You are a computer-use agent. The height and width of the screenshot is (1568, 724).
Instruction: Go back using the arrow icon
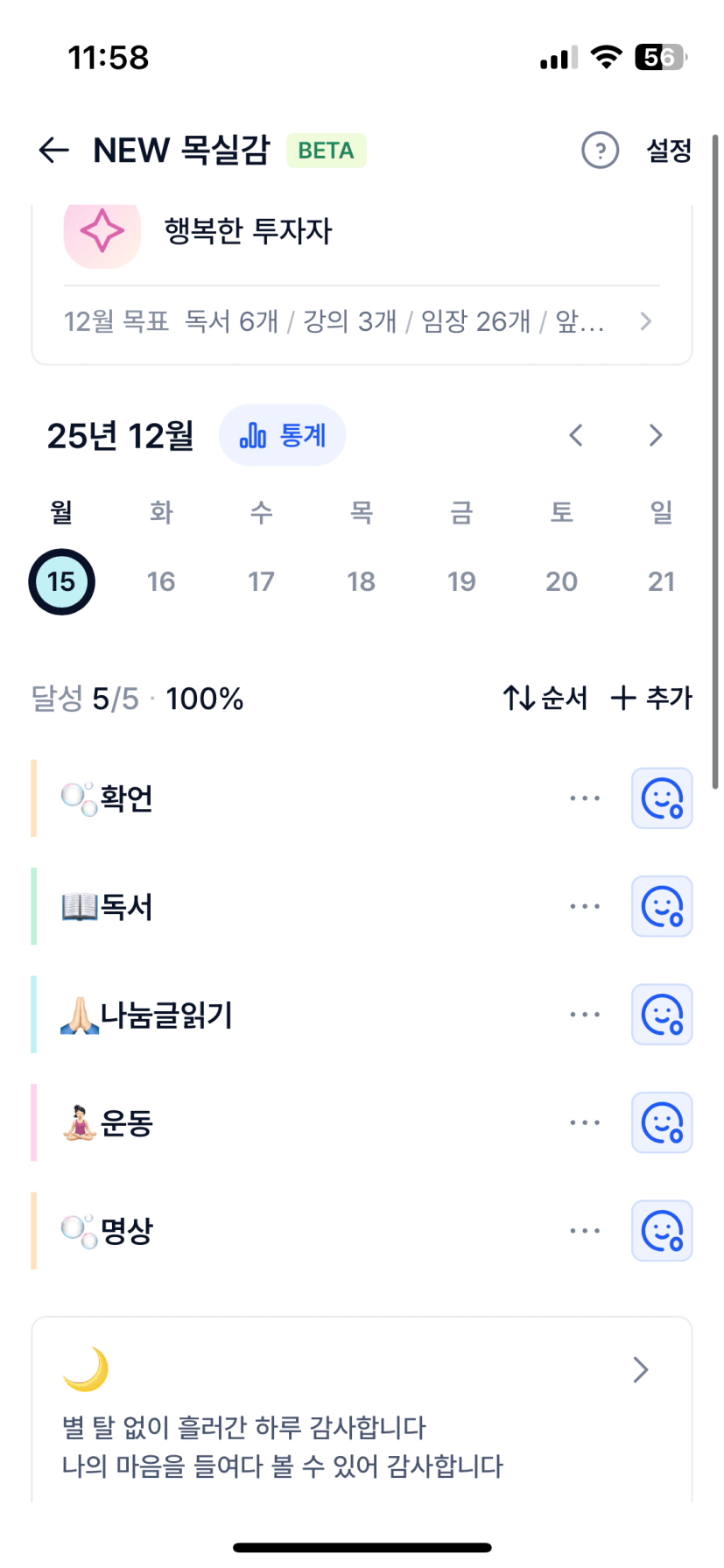pos(54,151)
